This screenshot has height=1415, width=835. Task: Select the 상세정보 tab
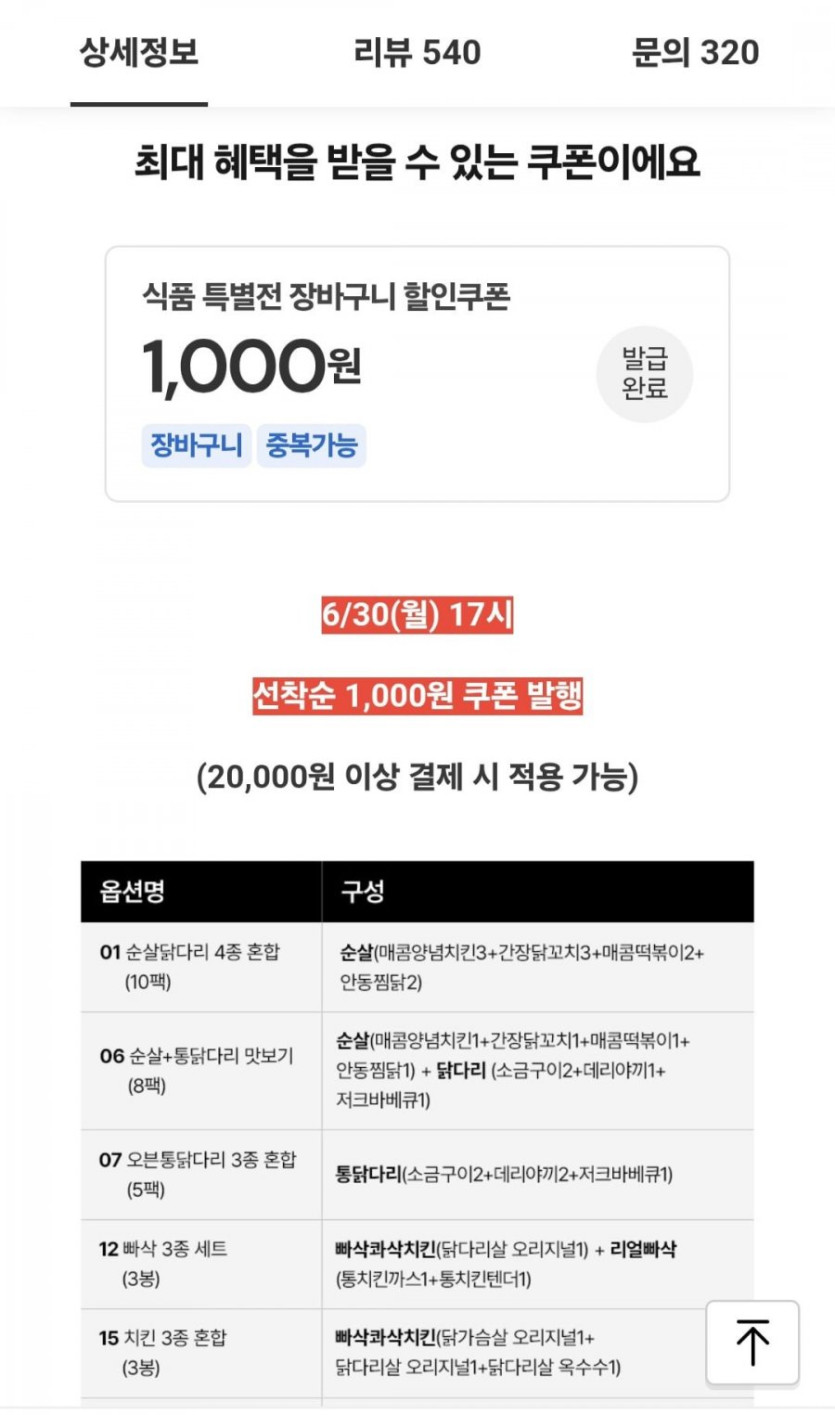click(x=139, y=52)
